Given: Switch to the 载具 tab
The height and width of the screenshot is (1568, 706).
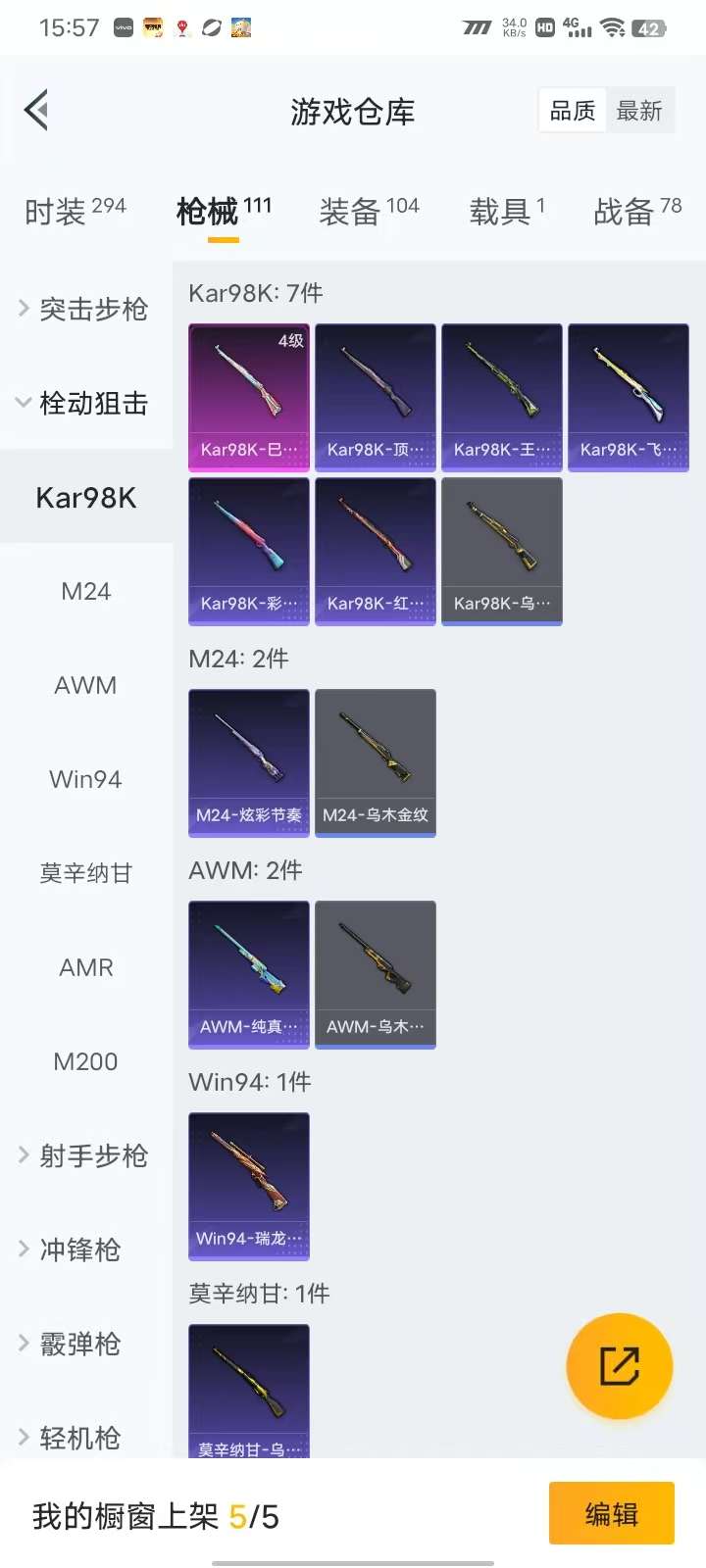Looking at the screenshot, I should 507,211.
